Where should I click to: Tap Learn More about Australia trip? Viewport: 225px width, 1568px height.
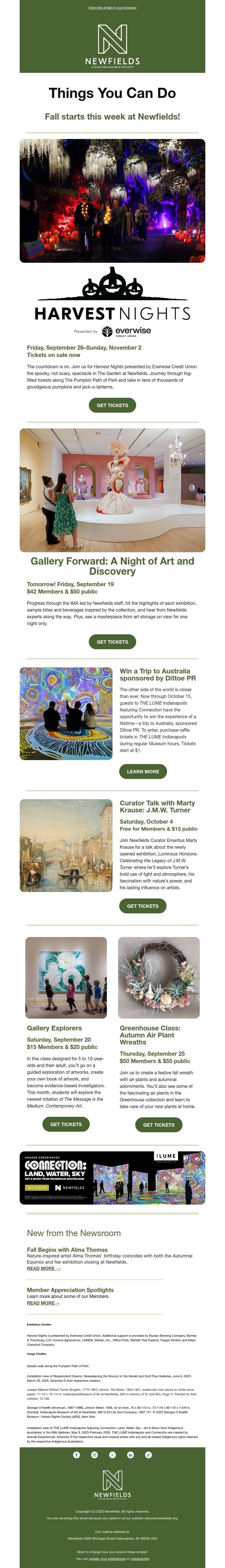[143, 771]
